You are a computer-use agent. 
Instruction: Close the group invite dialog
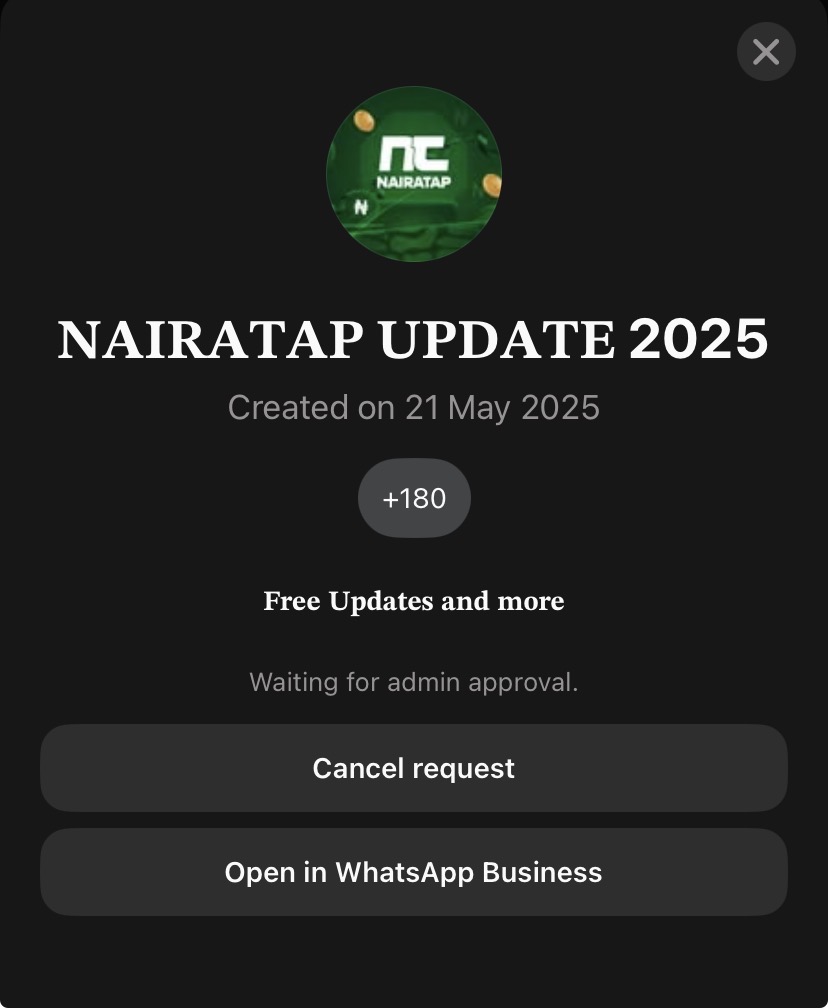pos(766,52)
